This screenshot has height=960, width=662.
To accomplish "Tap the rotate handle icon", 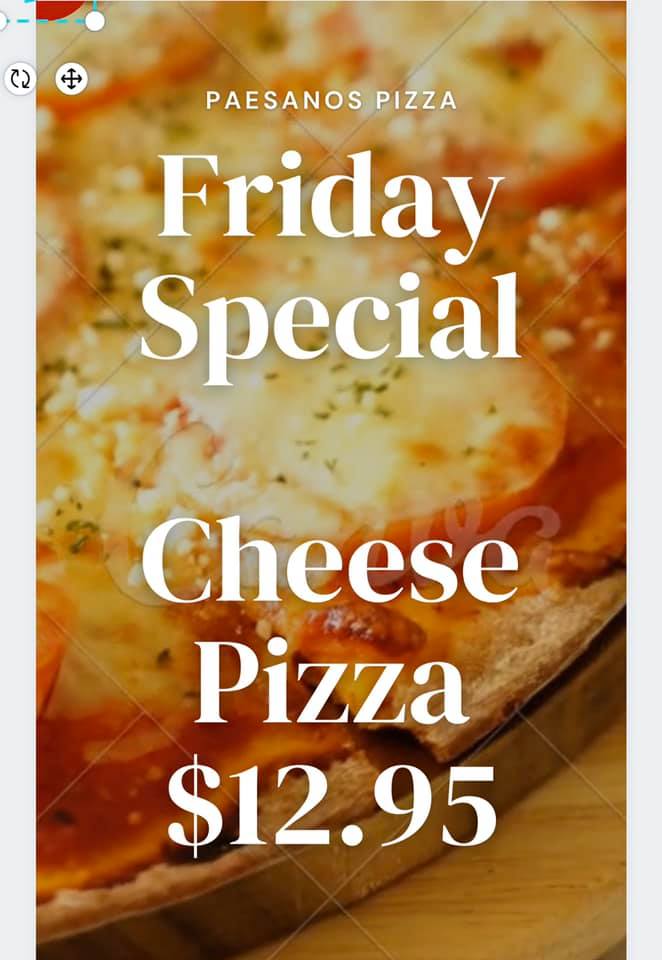I will coord(20,78).
